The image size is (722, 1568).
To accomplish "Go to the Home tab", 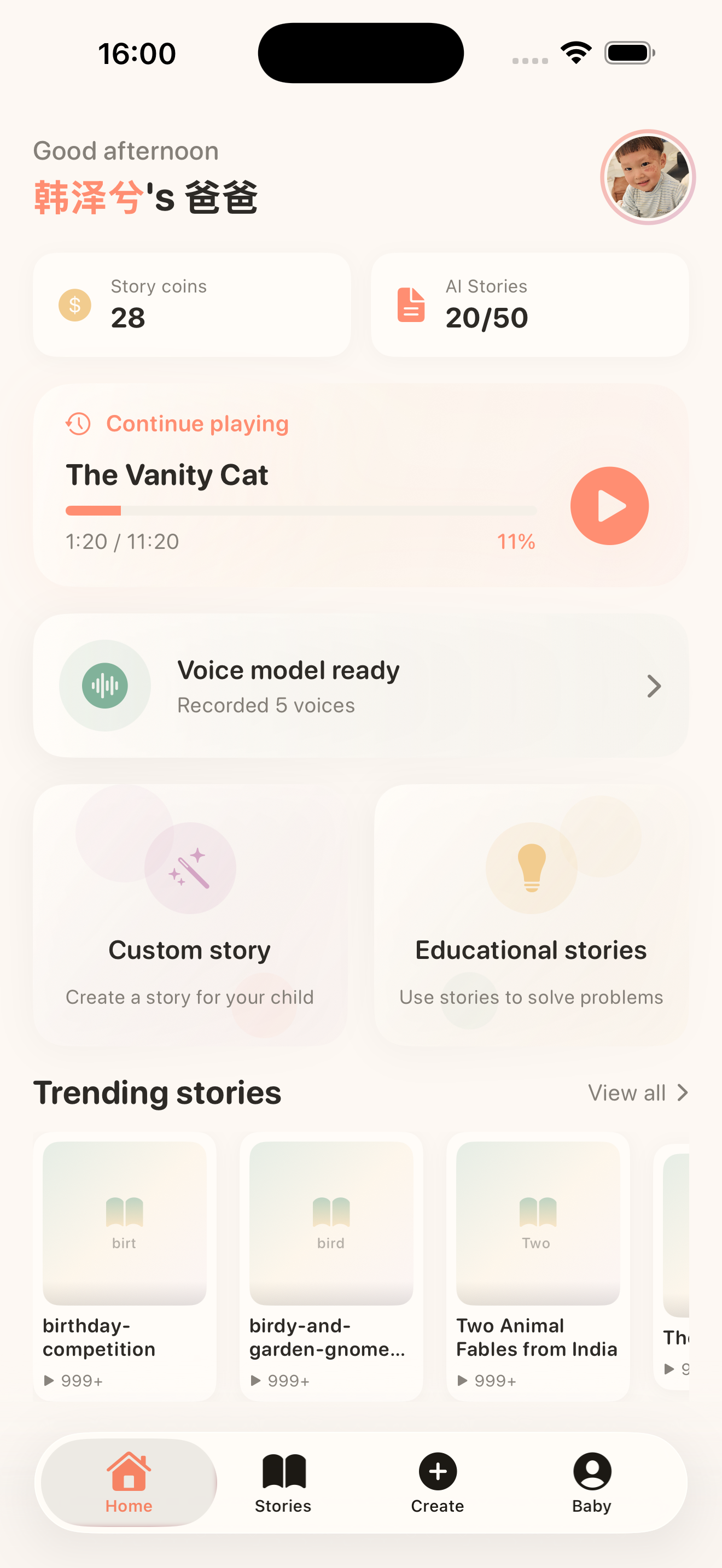I will coord(129,1483).
